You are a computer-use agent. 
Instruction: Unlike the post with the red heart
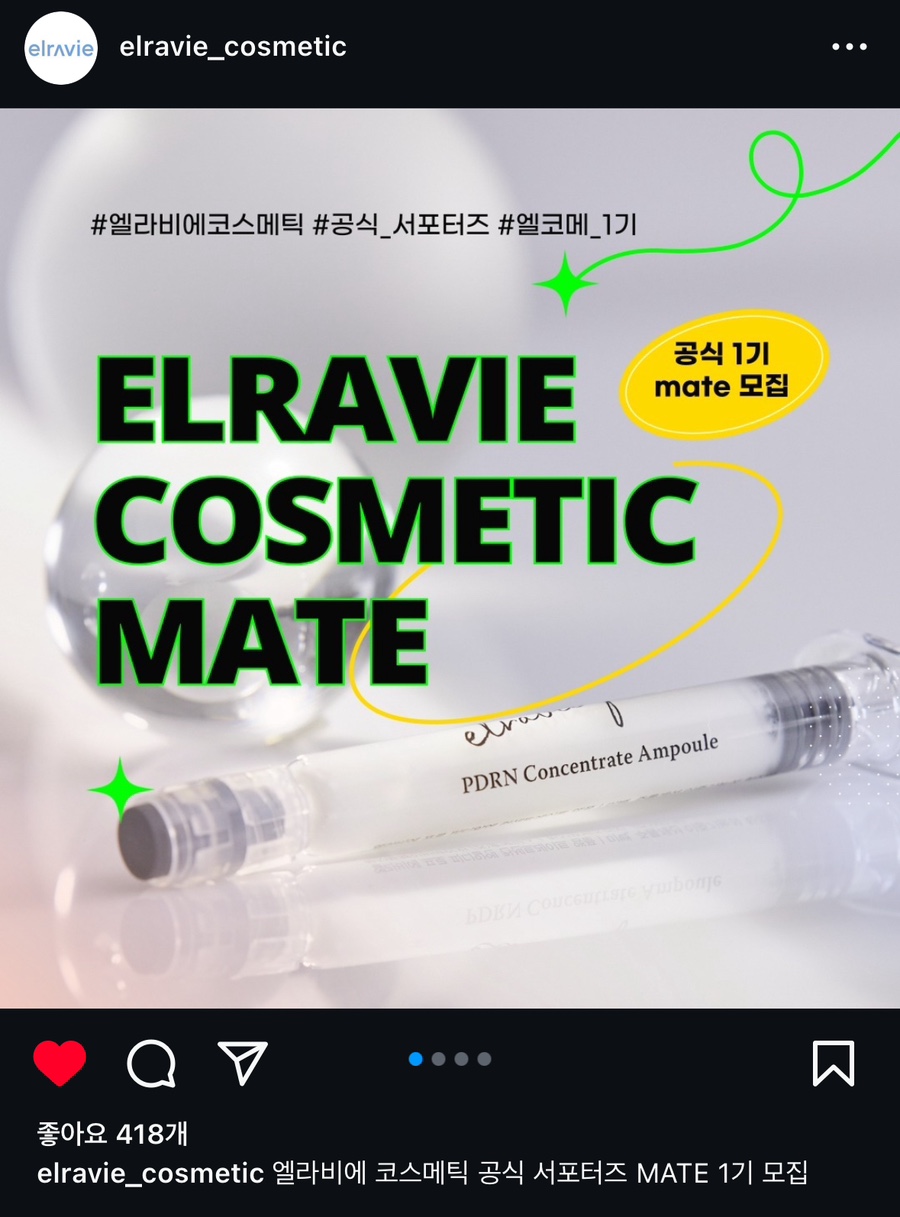click(60, 1062)
